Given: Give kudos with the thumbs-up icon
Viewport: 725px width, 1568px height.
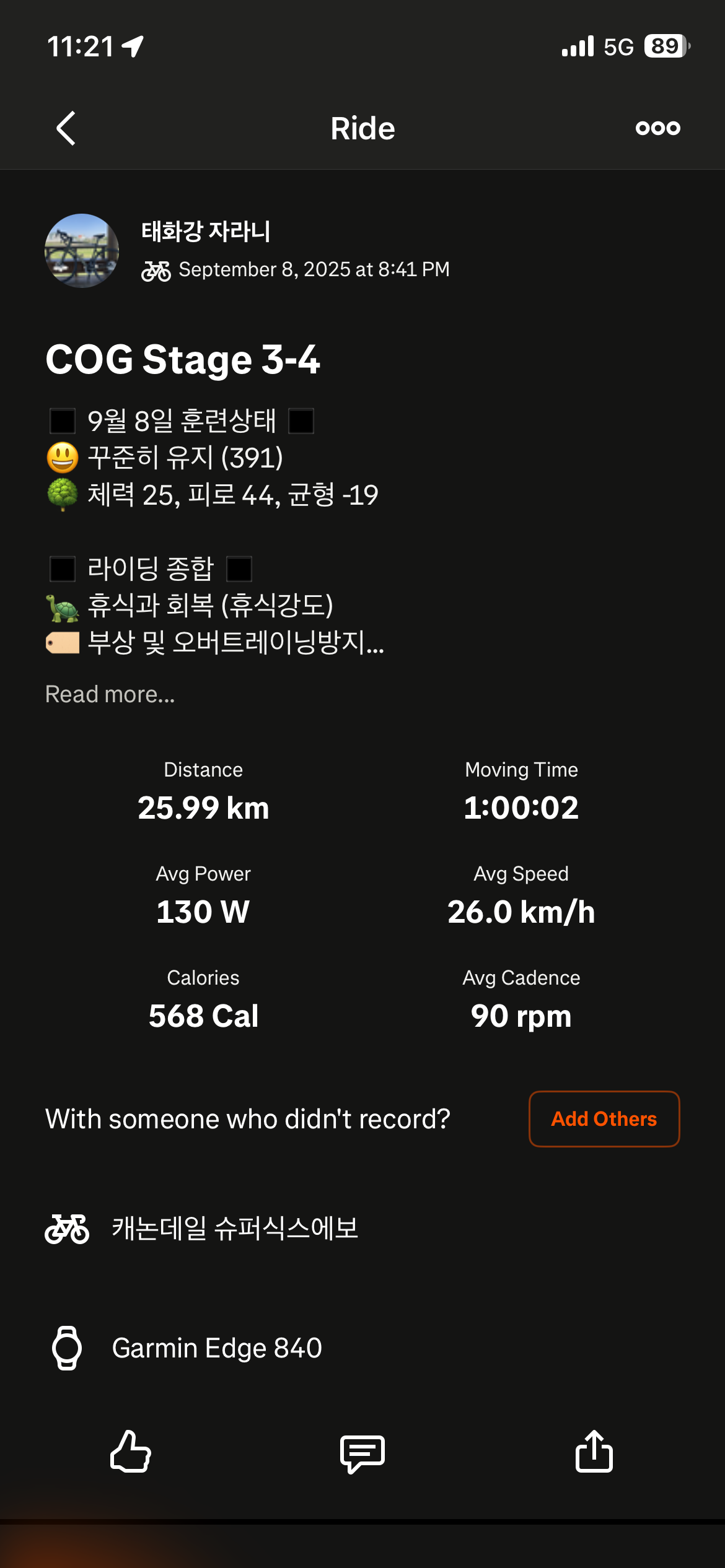Looking at the screenshot, I should (x=130, y=1452).
